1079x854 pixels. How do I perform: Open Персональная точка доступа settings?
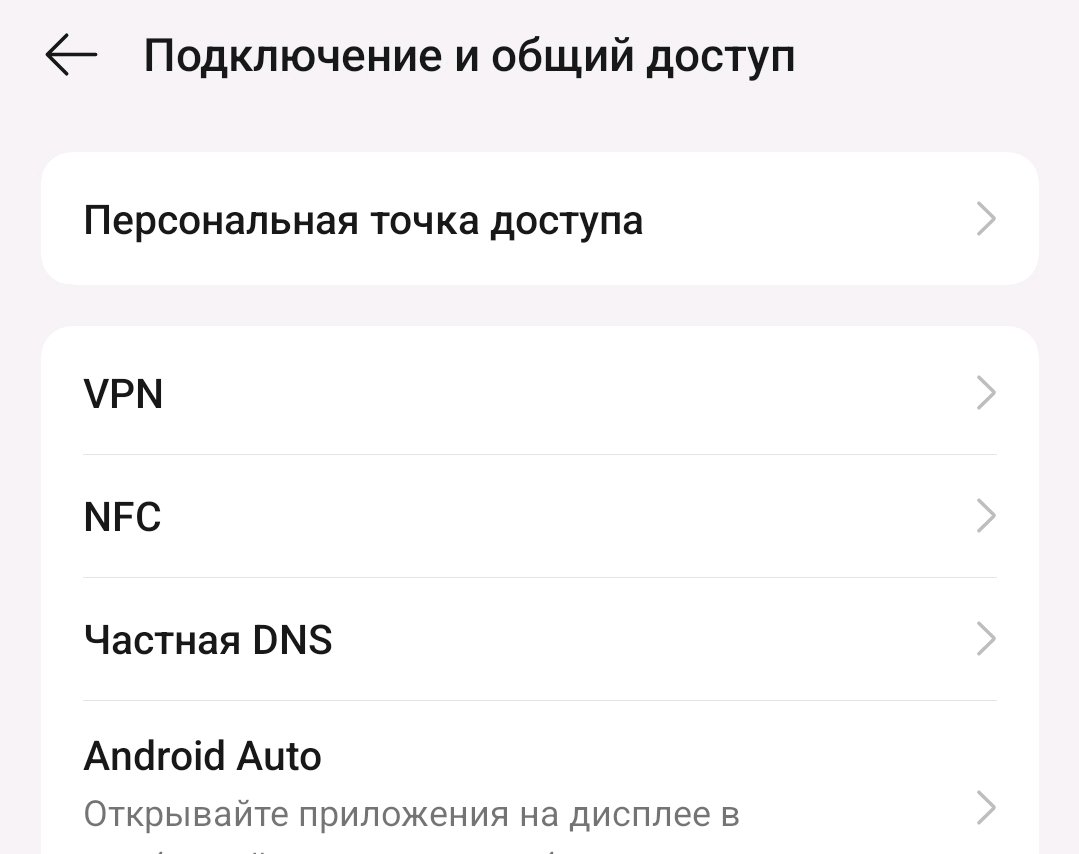coord(539,219)
